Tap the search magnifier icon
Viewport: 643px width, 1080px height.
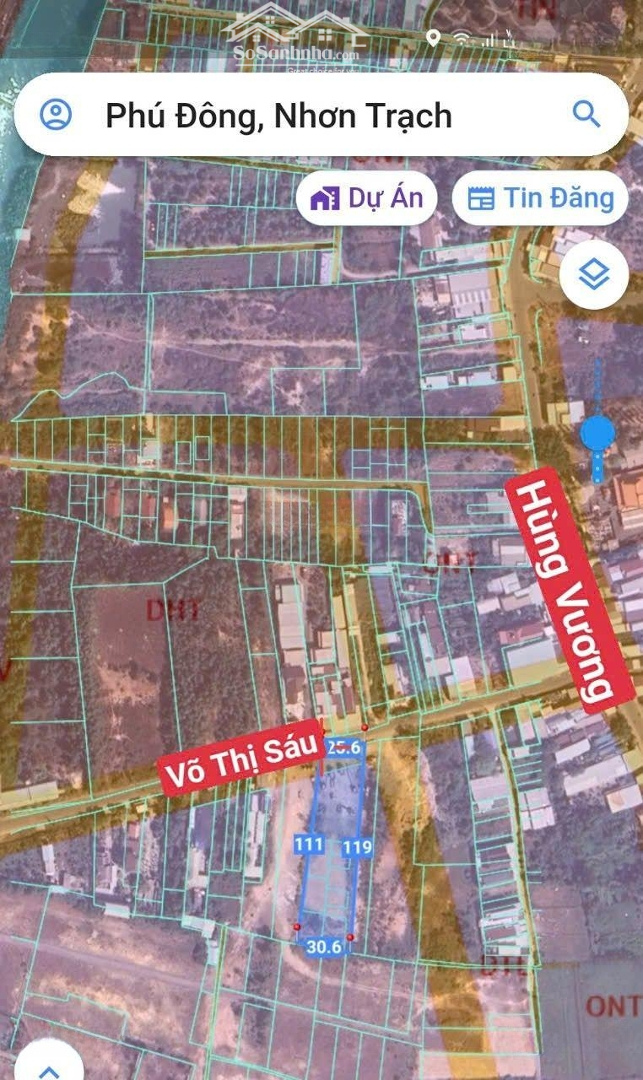[x=586, y=114]
